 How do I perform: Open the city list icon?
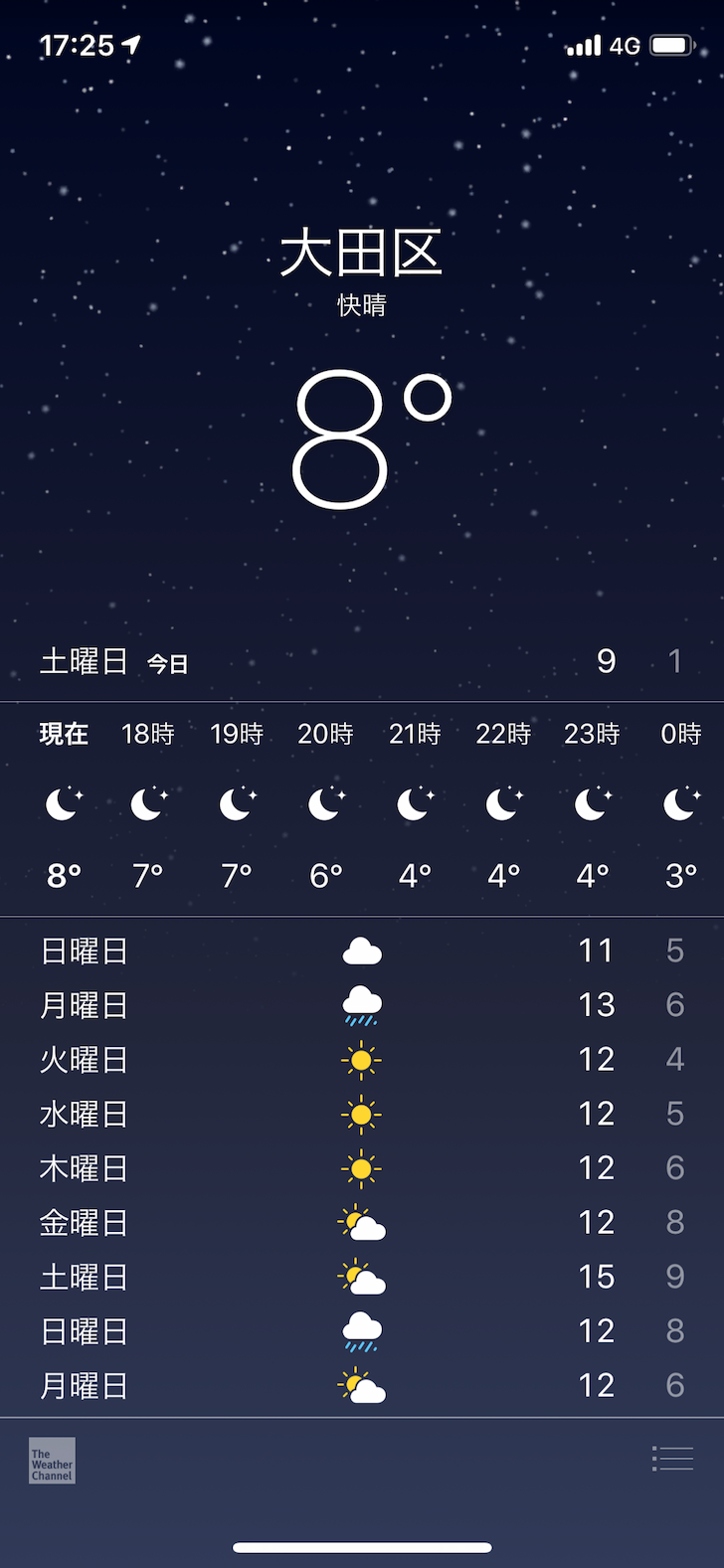[x=672, y=1458]
